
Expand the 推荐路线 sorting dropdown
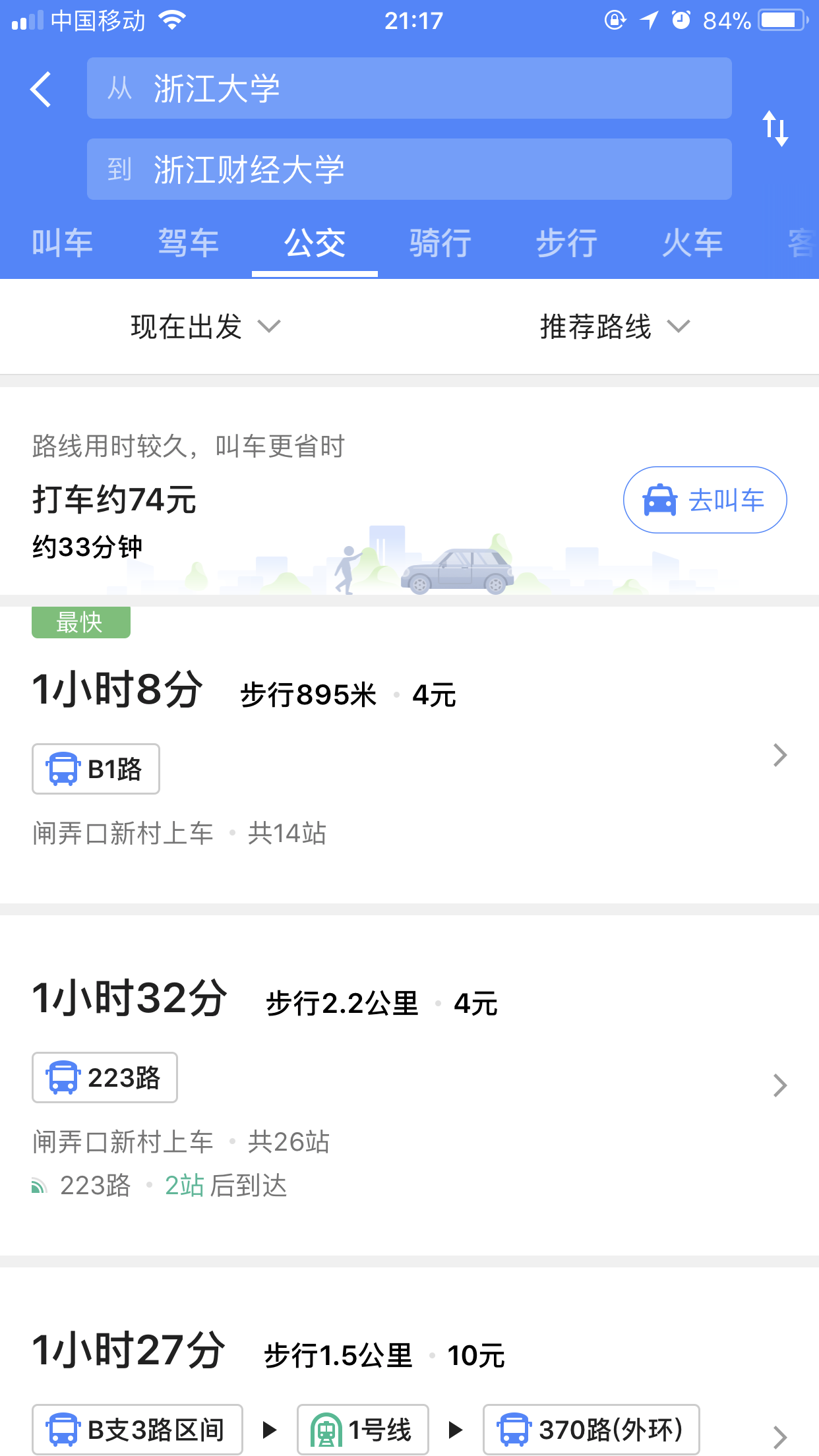click(614, 326)
